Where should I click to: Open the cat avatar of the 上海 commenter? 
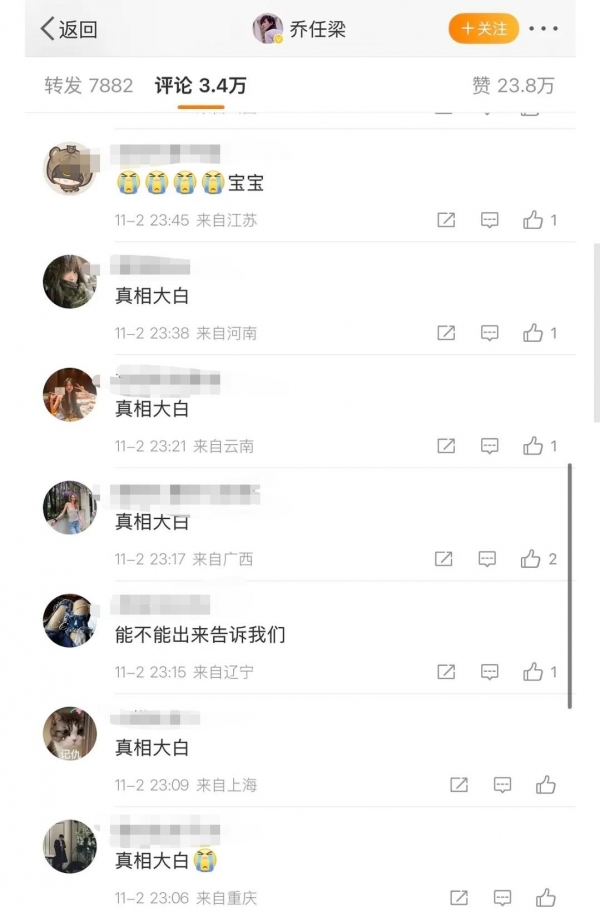[70, 733]
